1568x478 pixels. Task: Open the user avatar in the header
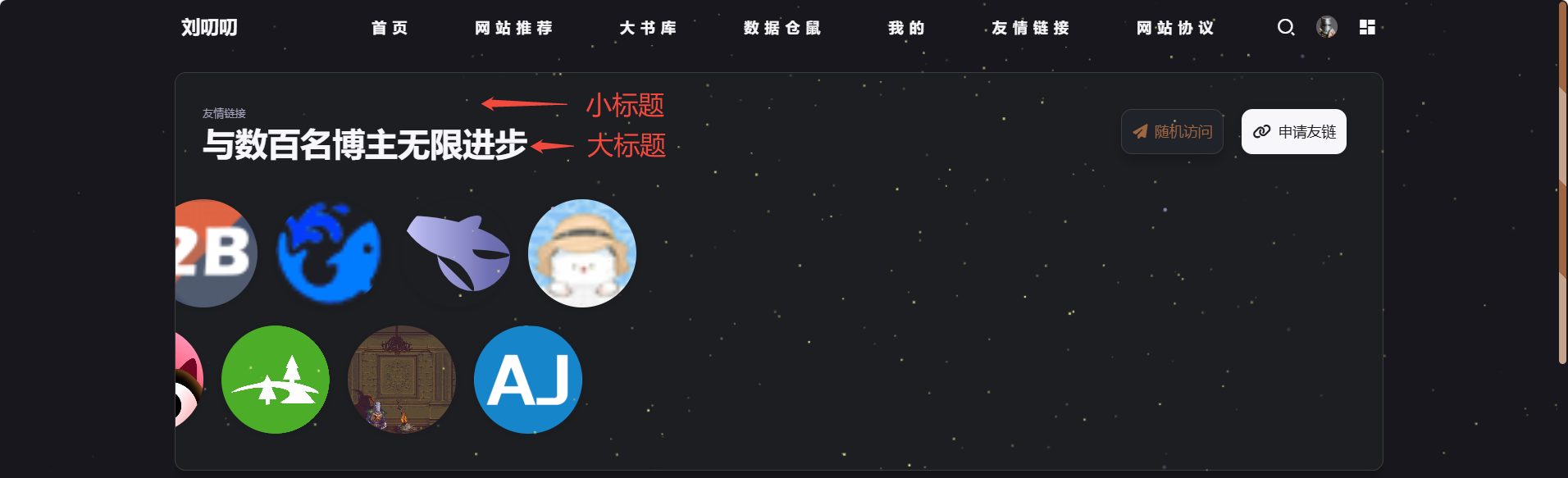[1326, 27]
